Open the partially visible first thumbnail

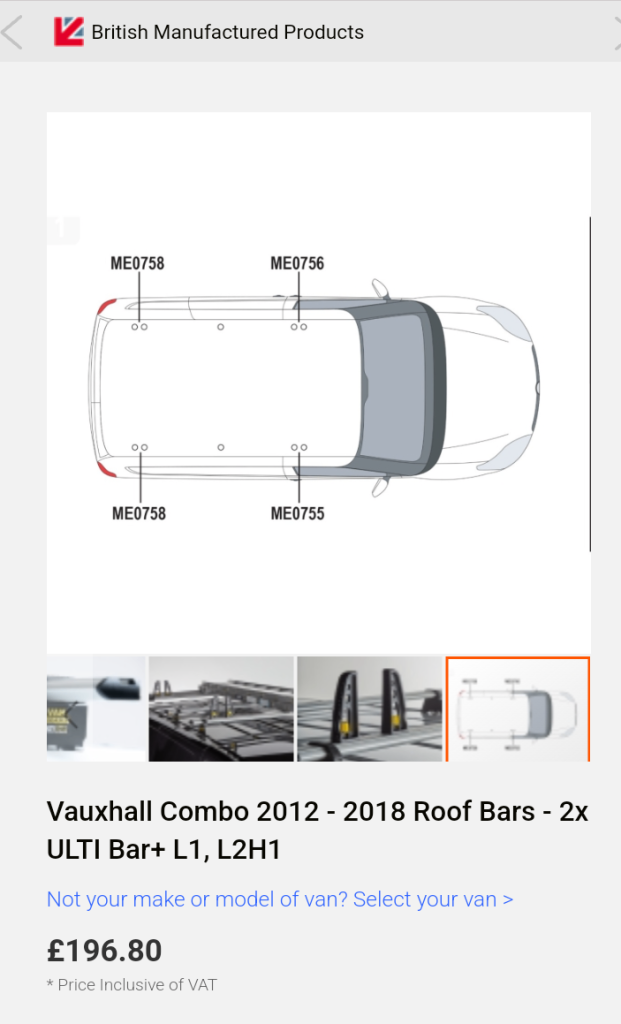click(x=96, y=709)
